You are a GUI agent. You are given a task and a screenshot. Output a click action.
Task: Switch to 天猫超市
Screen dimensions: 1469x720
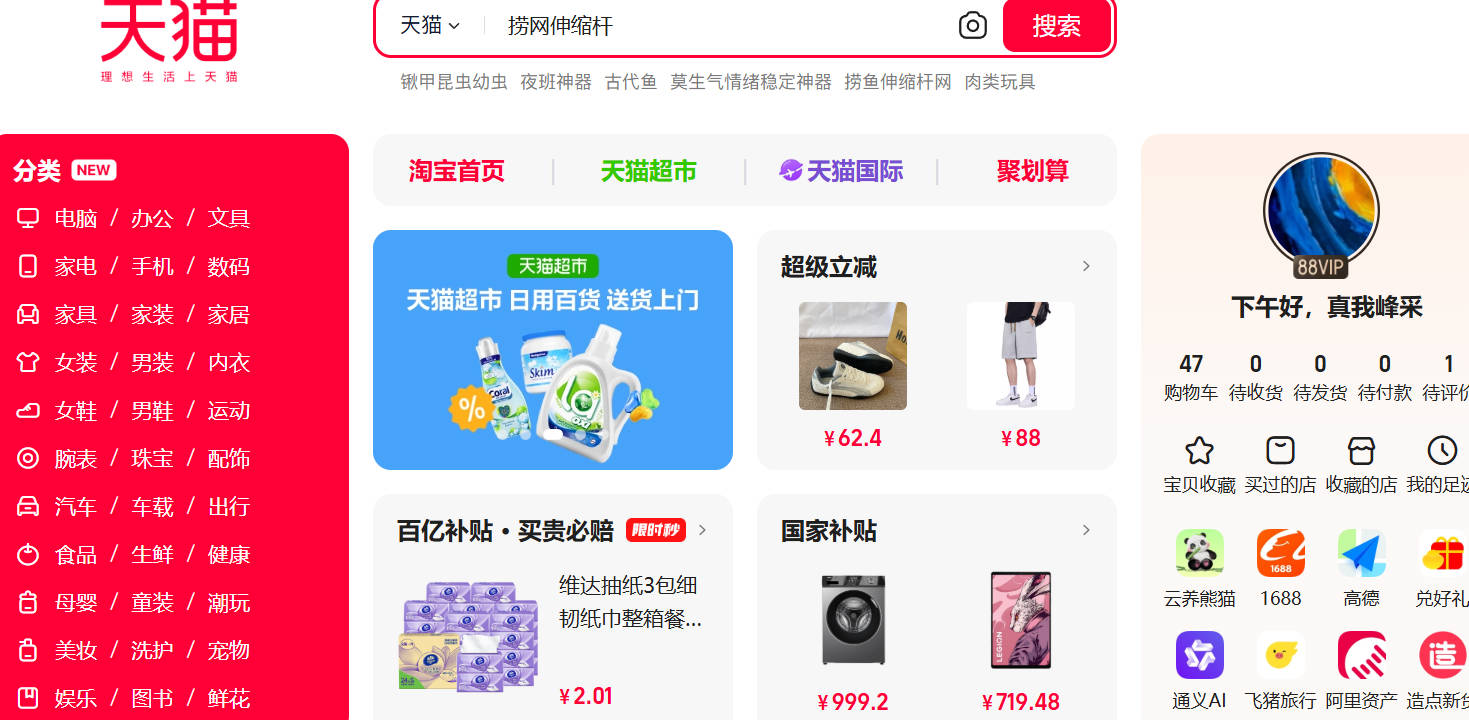pos(648,171)
